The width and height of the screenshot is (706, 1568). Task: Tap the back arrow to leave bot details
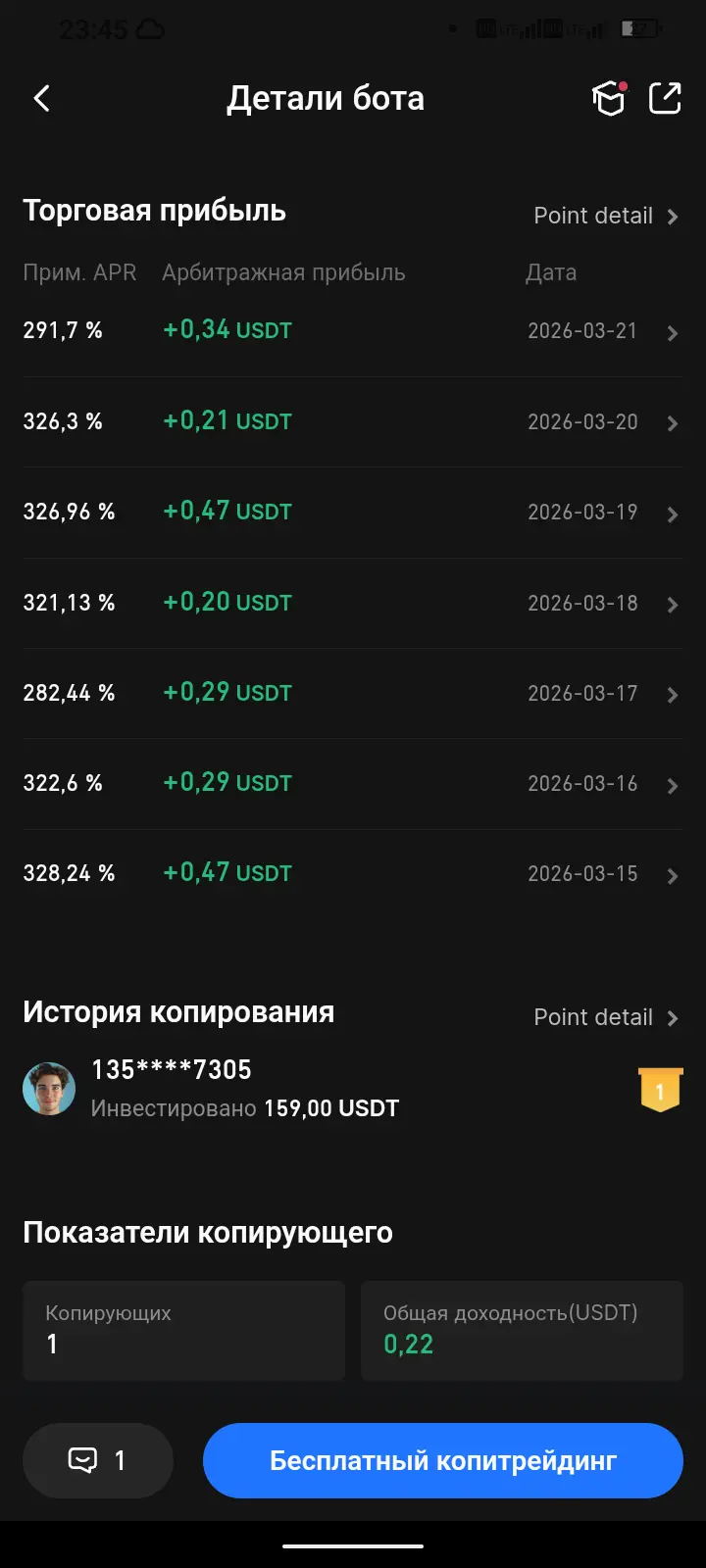[x=41, y=98]
